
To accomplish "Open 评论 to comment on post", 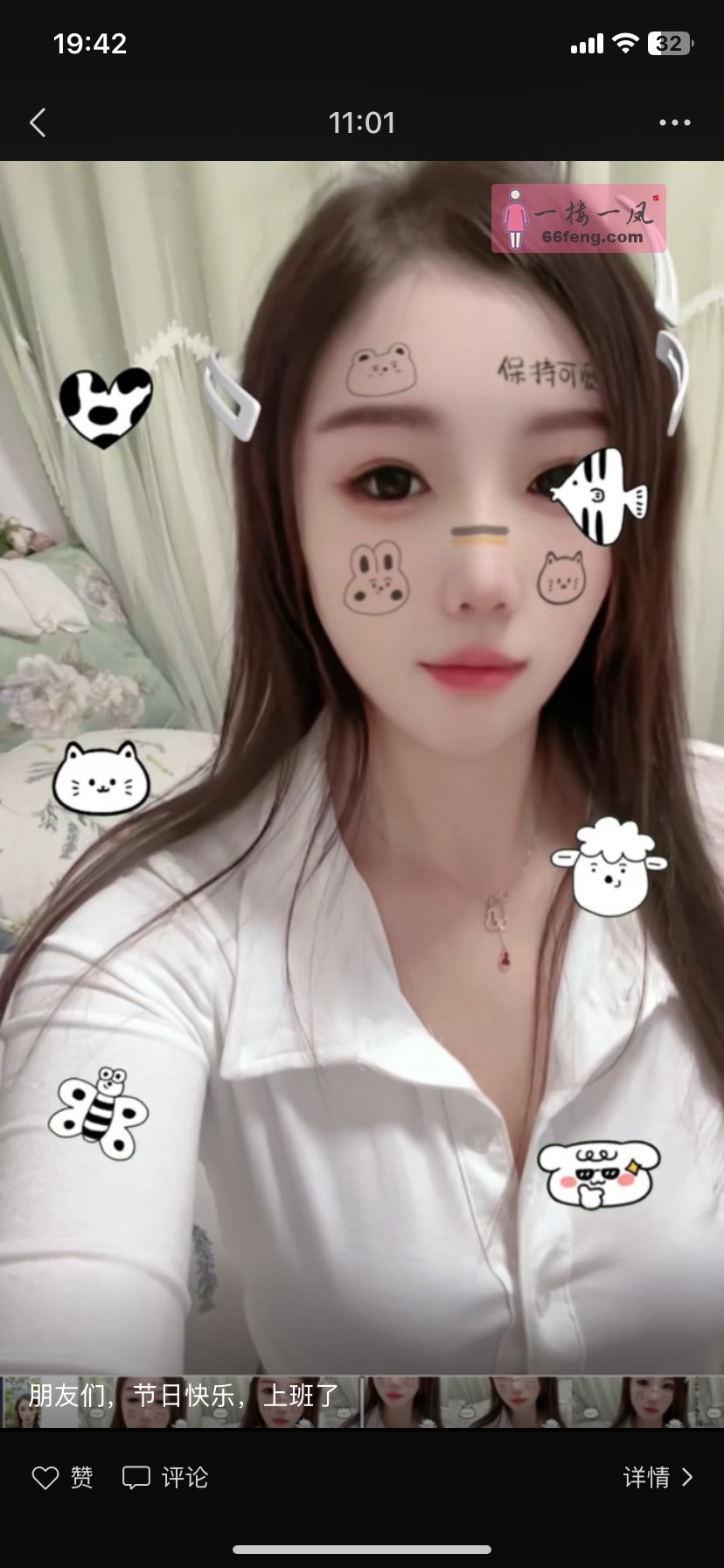I will point(165,1478).
